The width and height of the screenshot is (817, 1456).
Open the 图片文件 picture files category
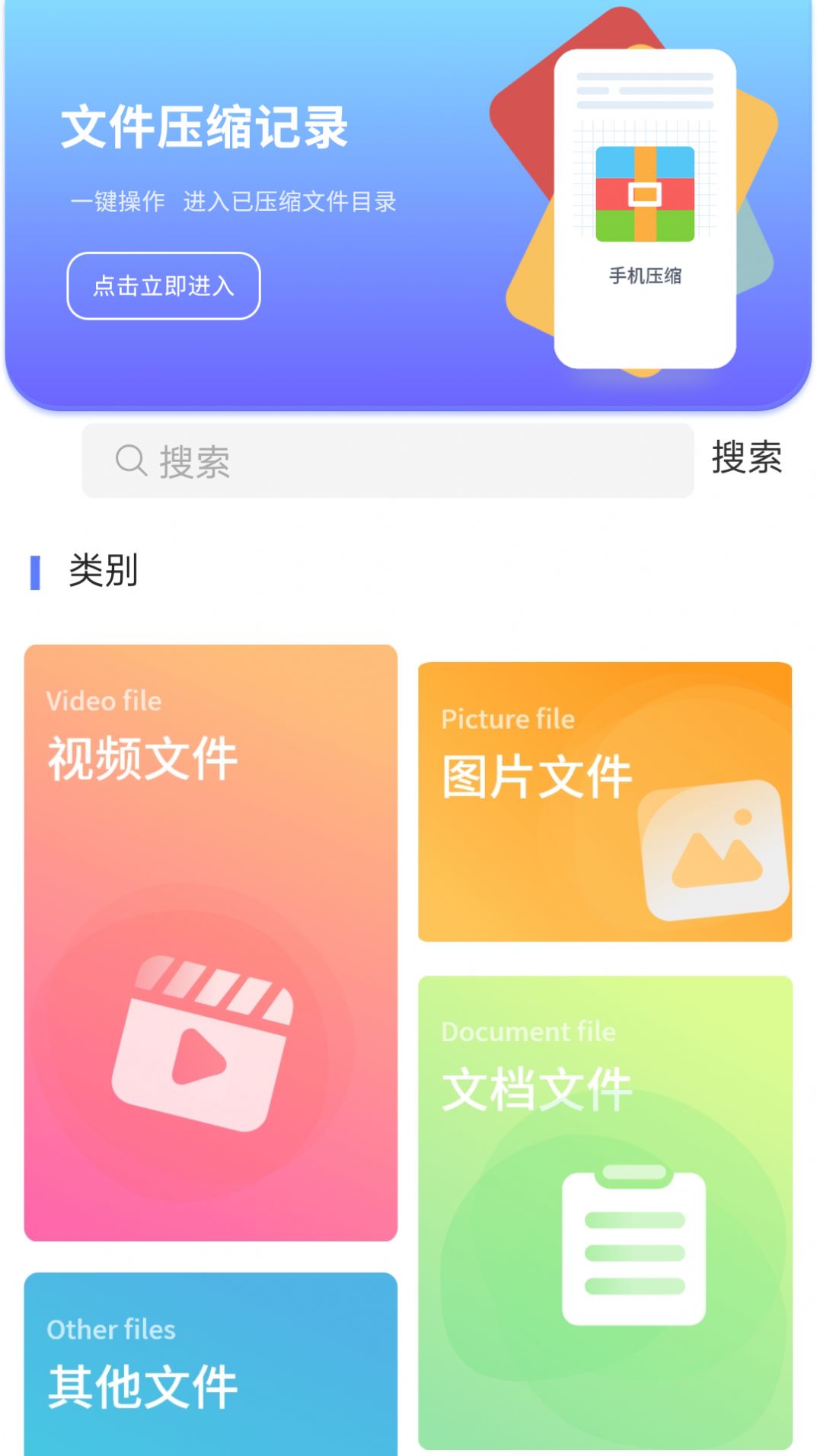pos(605,799)
